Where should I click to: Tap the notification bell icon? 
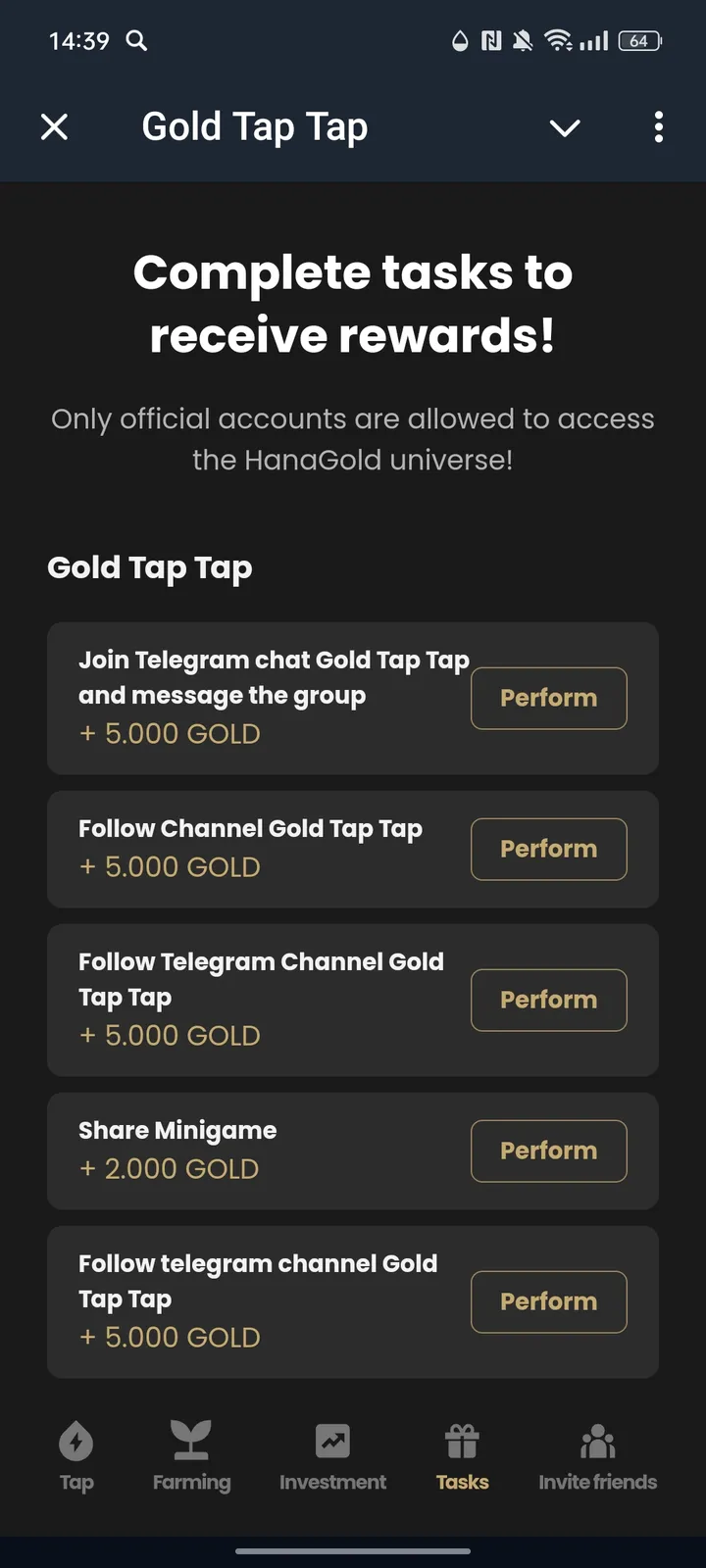click(522, 41)
